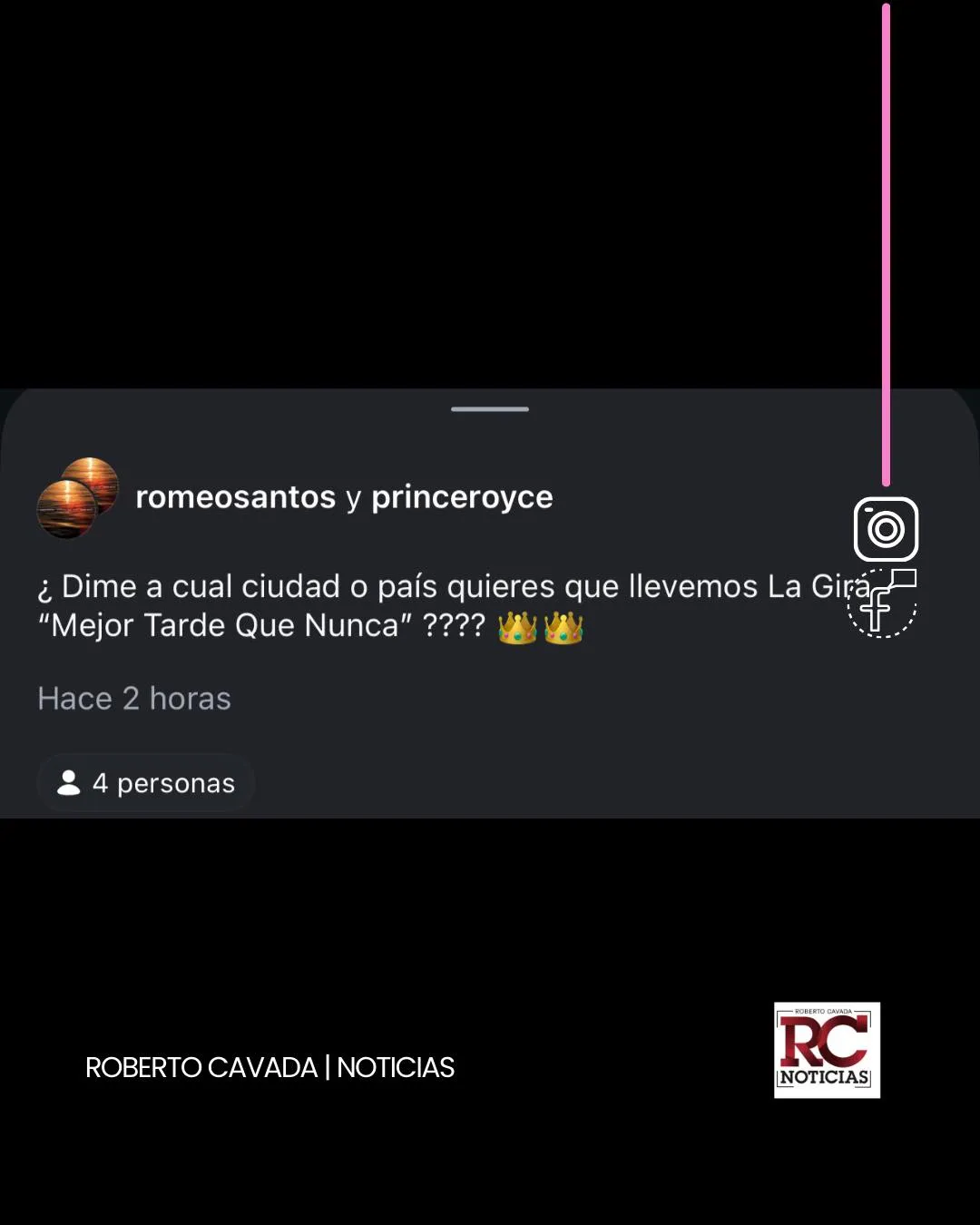Expand the card using the drag handle bar
This screenshot has height=1225, width=980.
click(489, 410)
